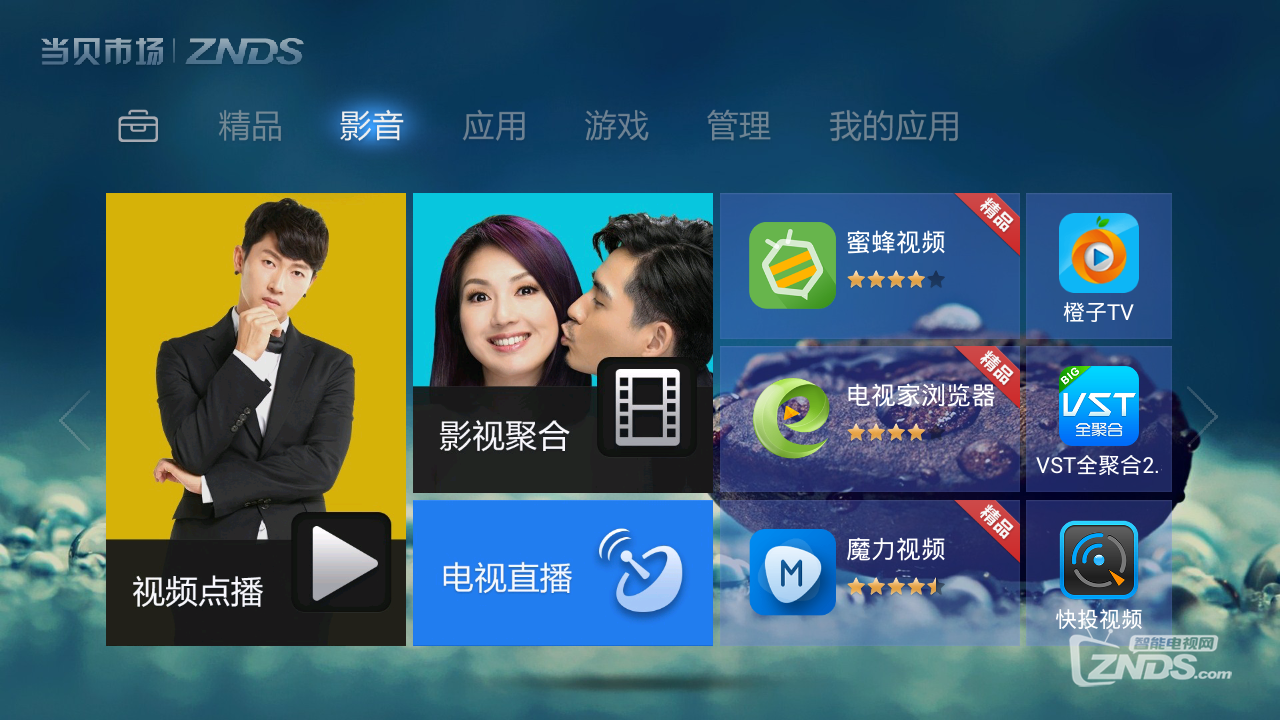Tap the left arrow for previous page
Screen dimensions: 1280x720
tap(76, 419)
